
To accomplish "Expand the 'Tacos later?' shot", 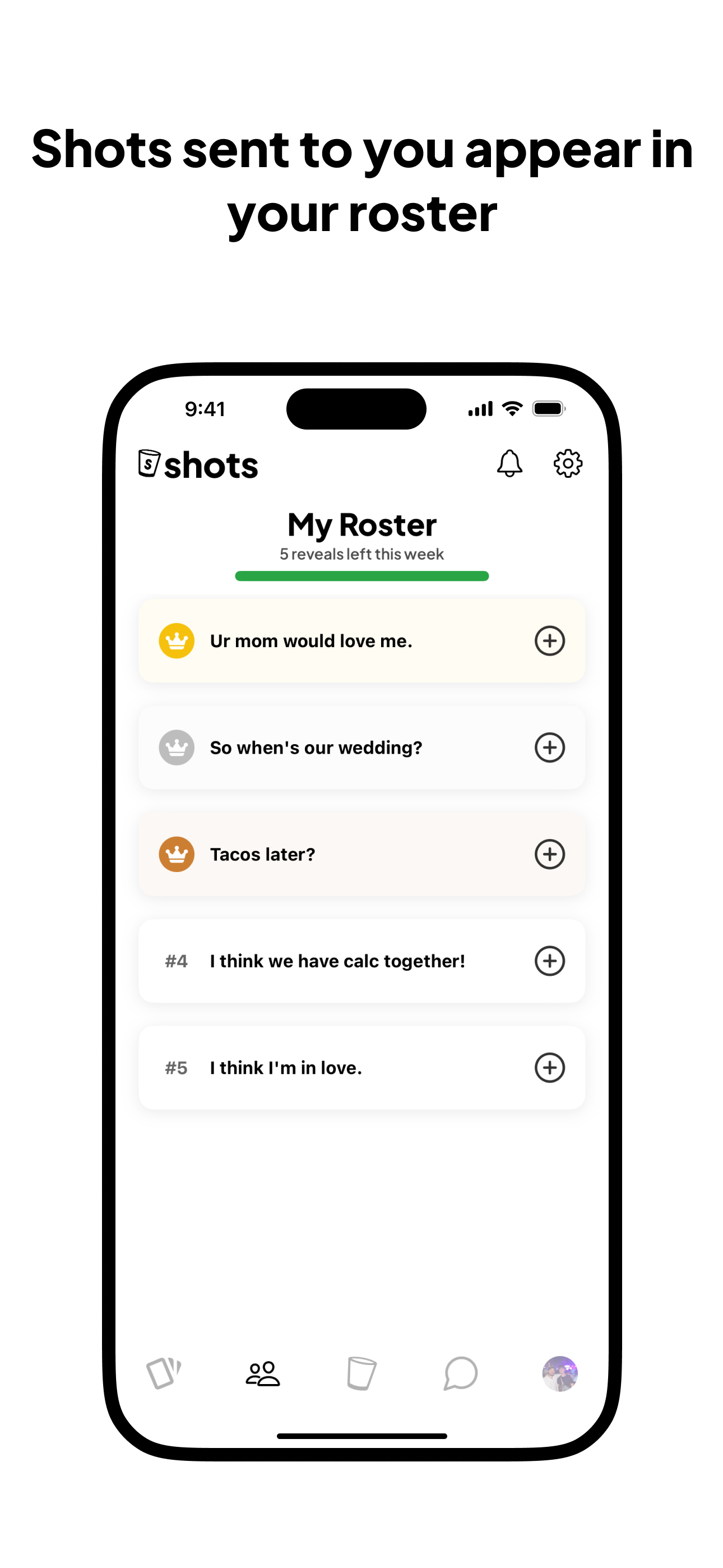I will tap(550, 854).
